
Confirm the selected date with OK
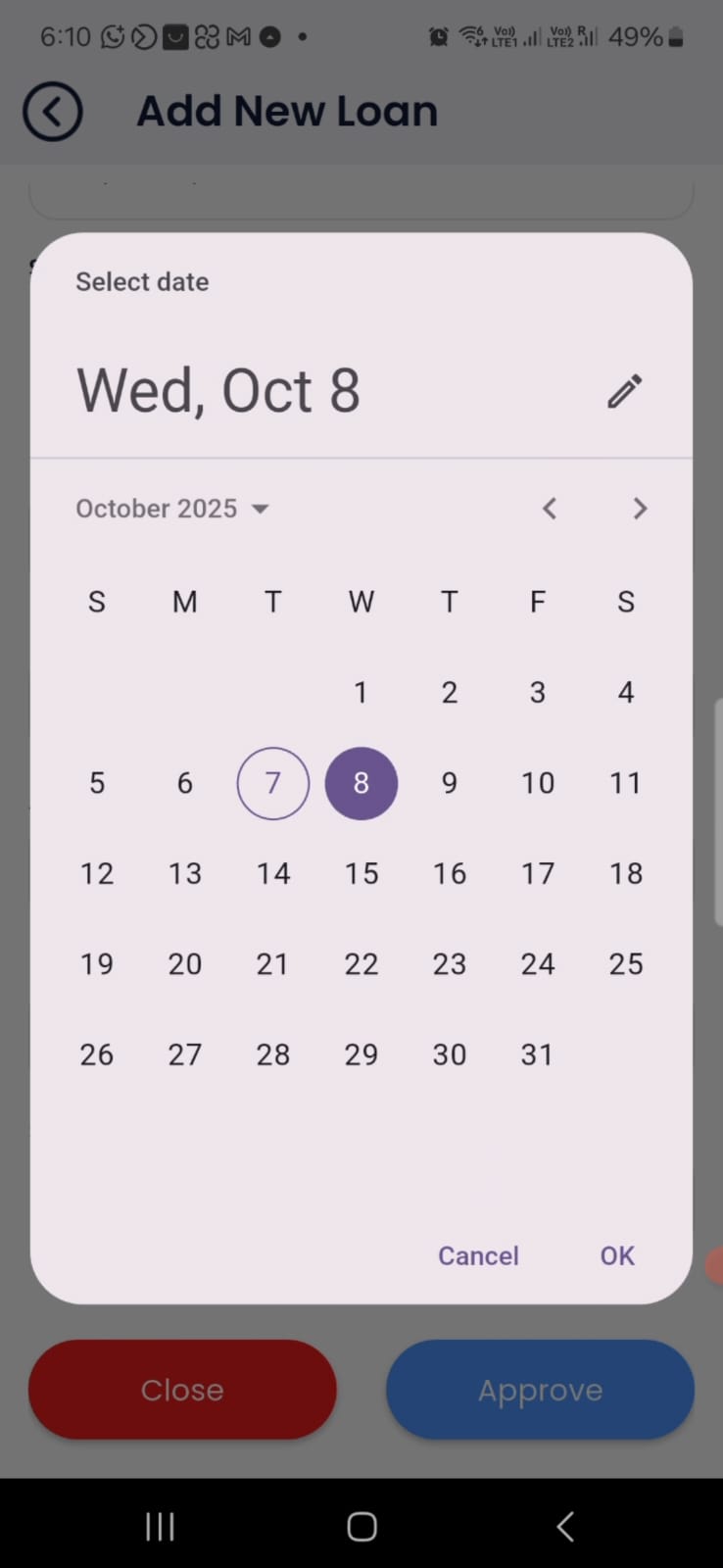pos(617,1255)
